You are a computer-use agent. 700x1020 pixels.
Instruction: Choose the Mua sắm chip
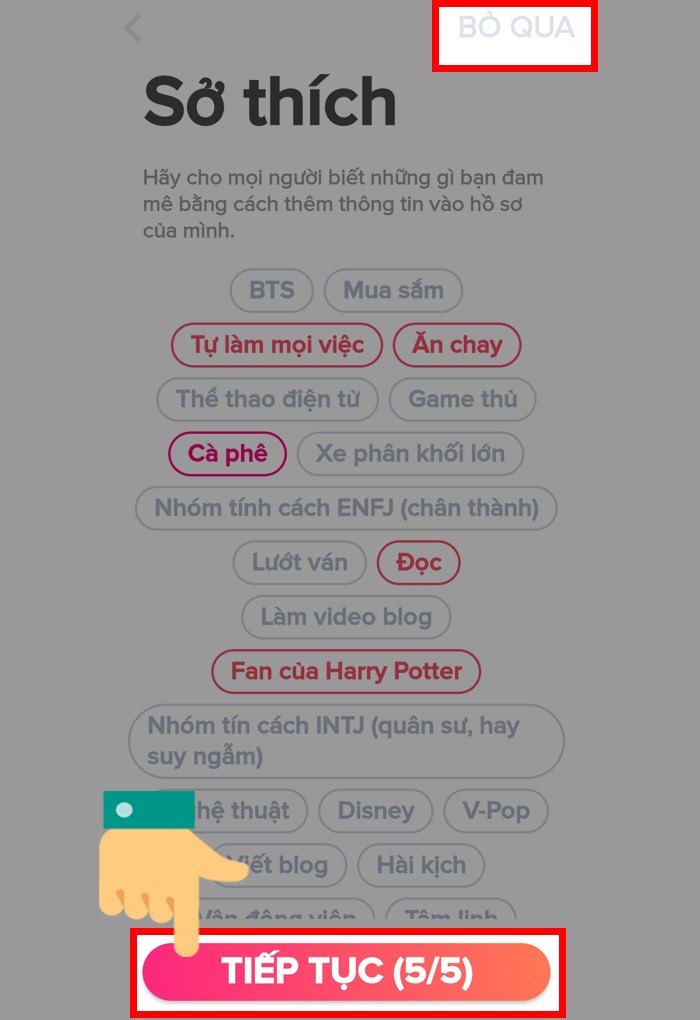393,291
